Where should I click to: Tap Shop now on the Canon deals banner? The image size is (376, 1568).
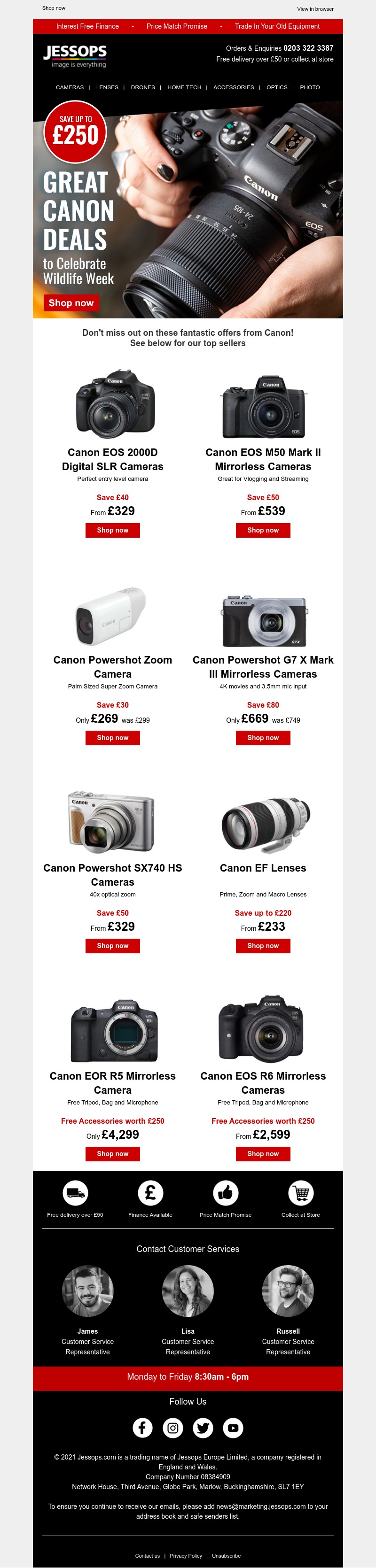pyautogui.click(x=71, y=303)
